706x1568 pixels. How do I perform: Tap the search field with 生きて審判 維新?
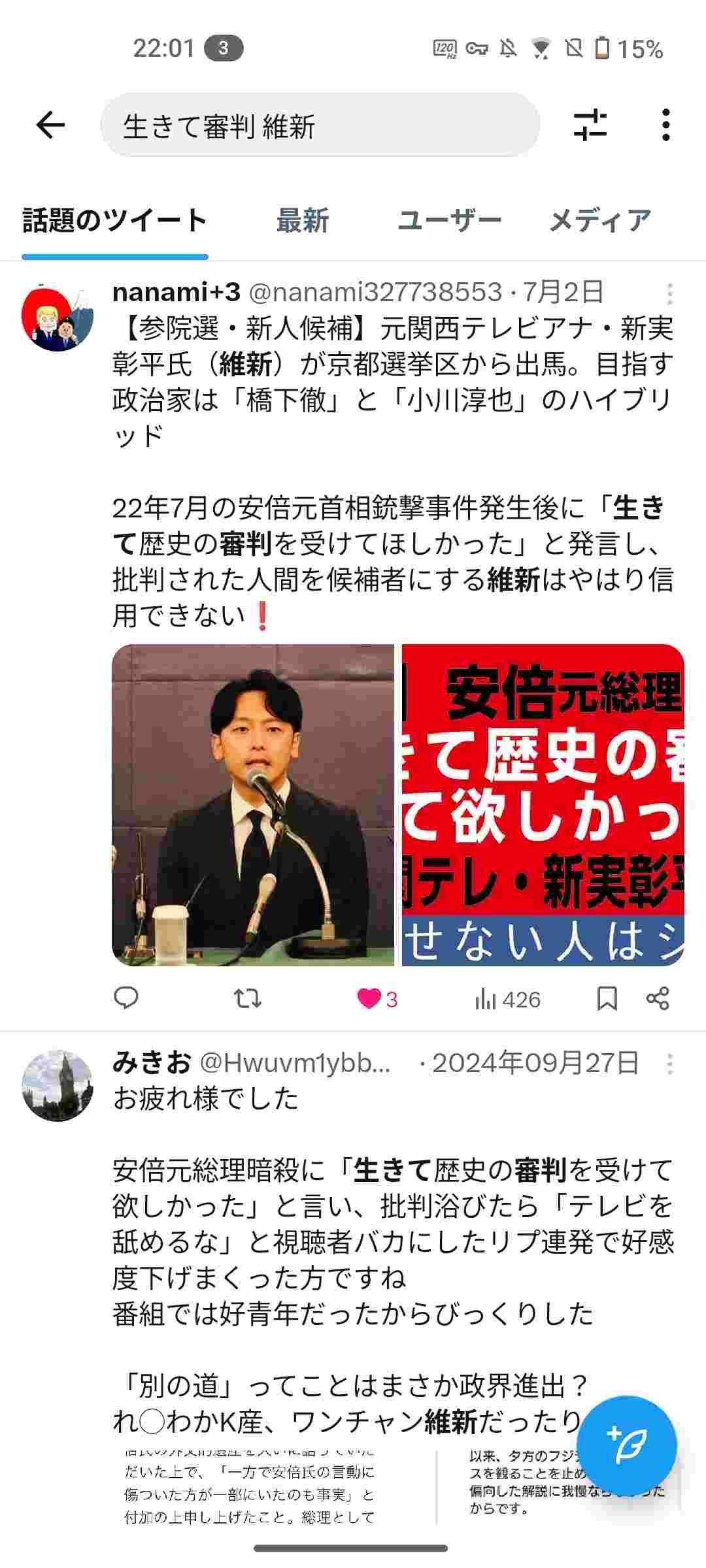319,125
